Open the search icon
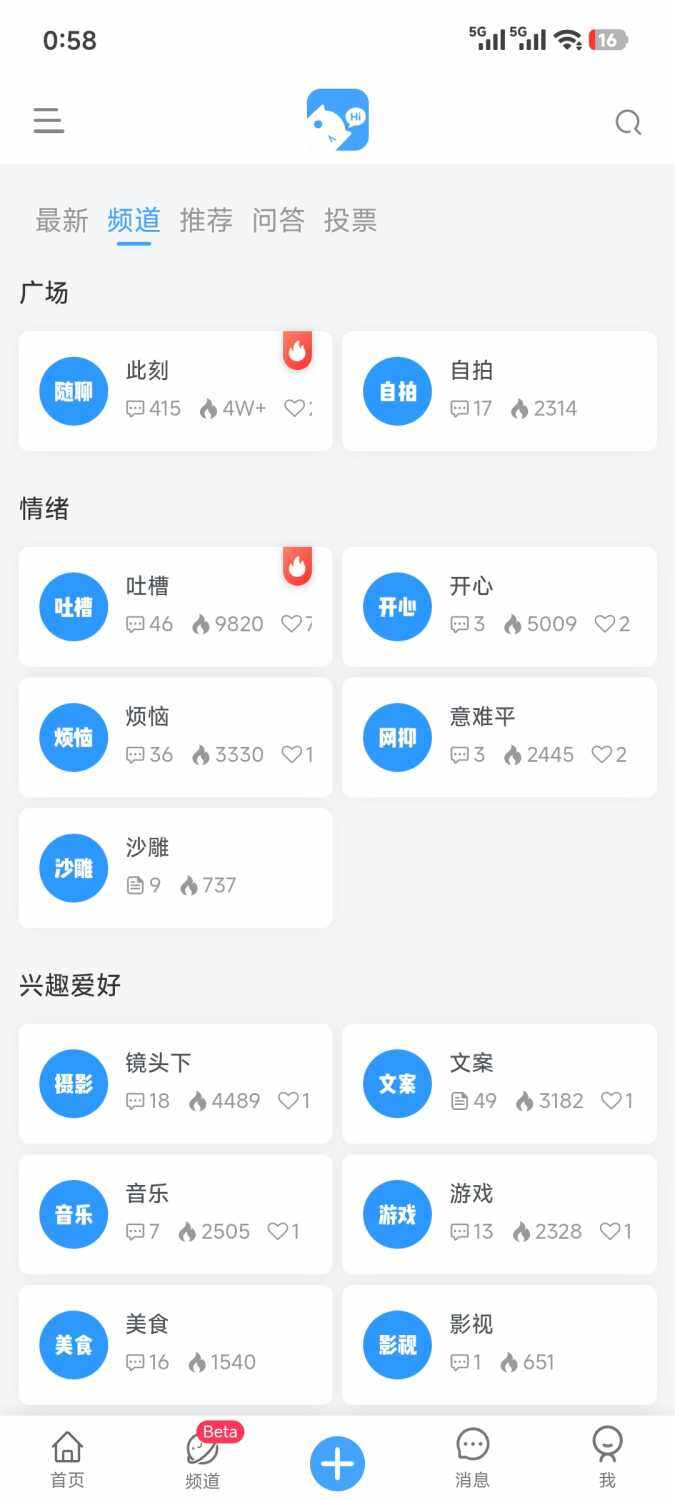Viewport: 675px width, 1500px height. (x=627, y=122)
